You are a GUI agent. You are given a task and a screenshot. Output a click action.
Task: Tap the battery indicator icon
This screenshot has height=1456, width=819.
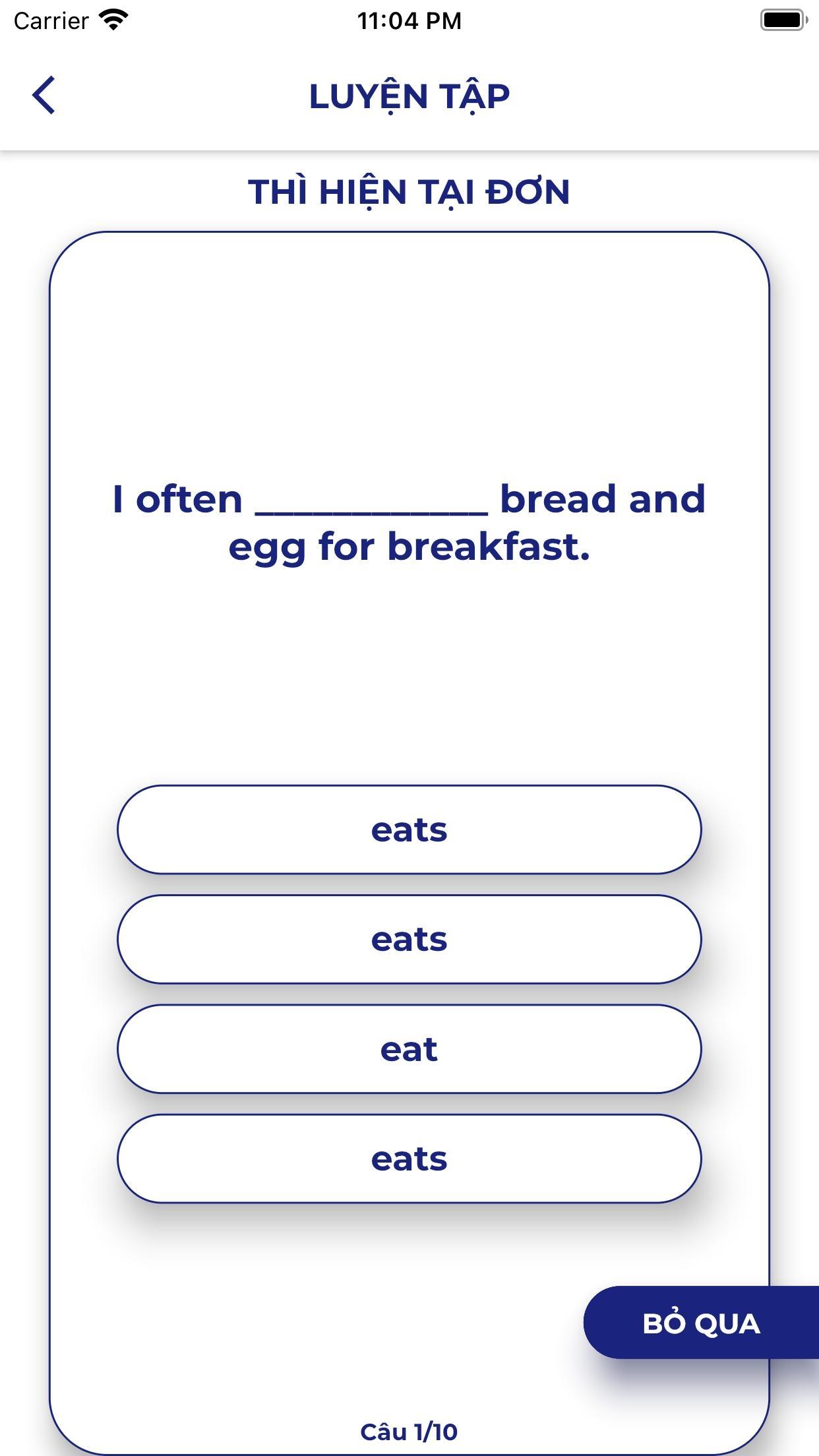781,19
